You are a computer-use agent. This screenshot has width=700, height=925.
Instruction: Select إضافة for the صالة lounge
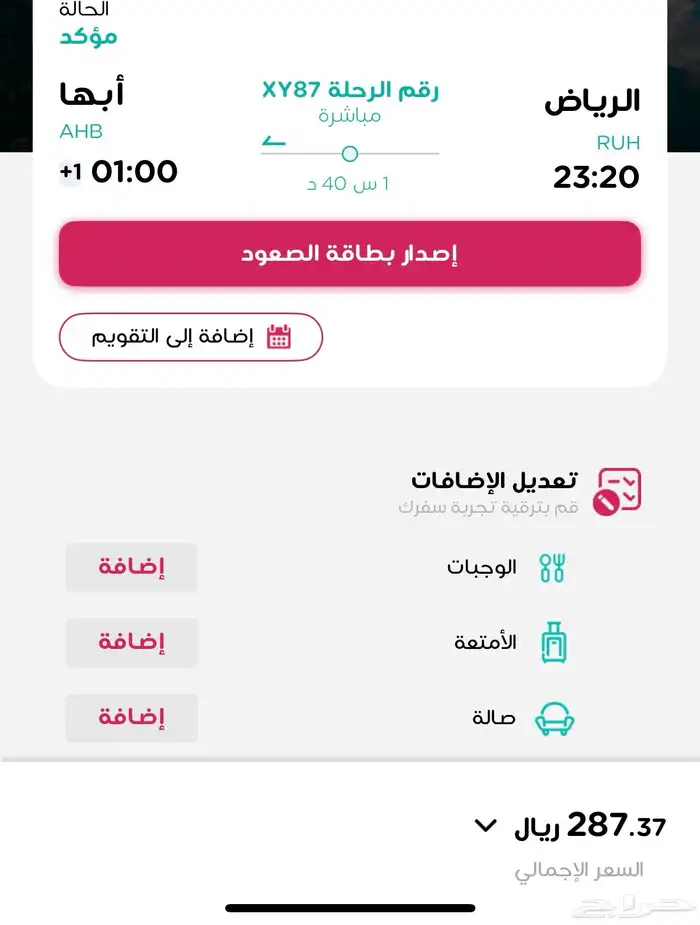click(131, 717)
